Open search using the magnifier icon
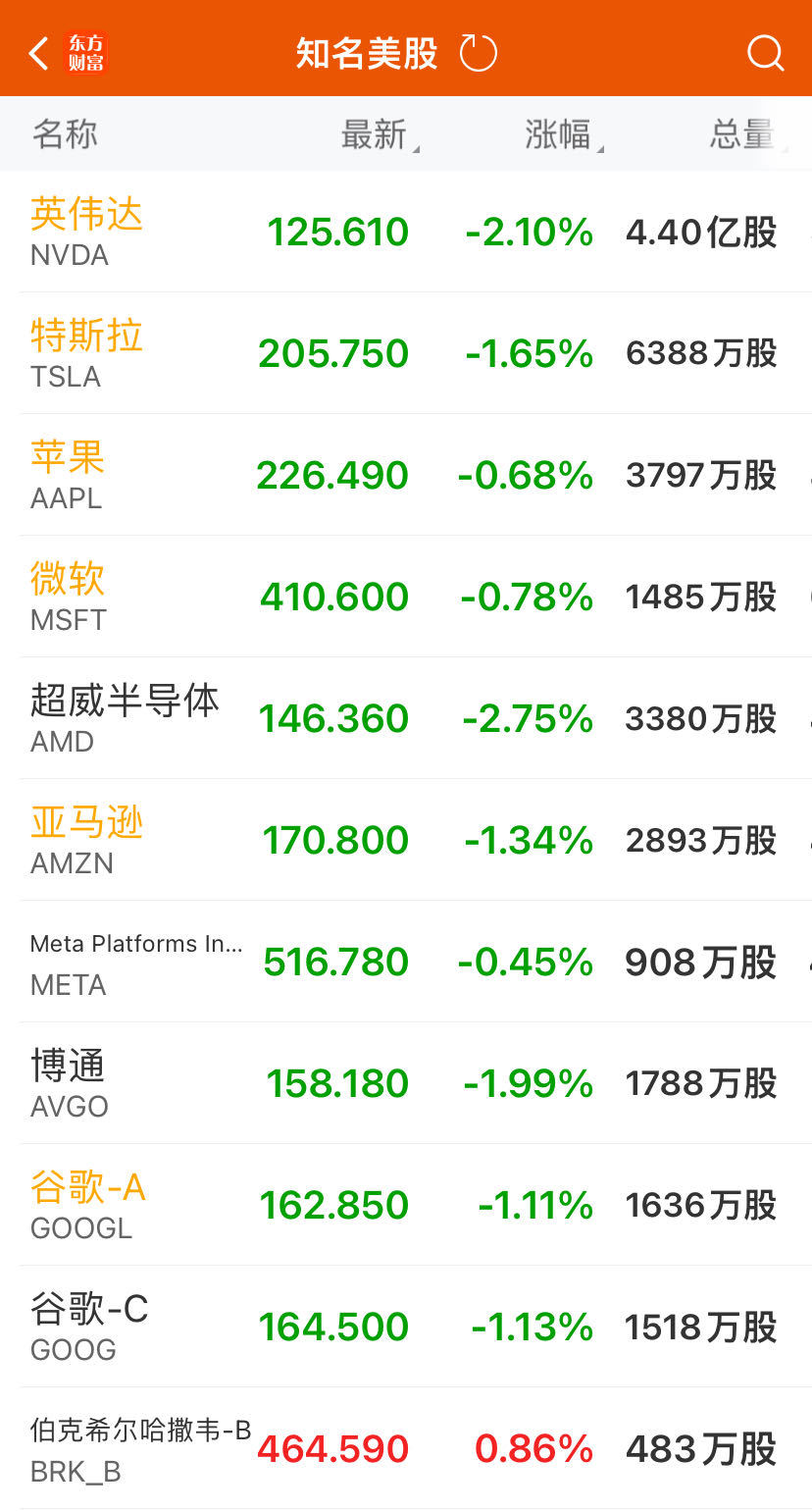This screenshot has height=1511, width=812. [764, 53]
